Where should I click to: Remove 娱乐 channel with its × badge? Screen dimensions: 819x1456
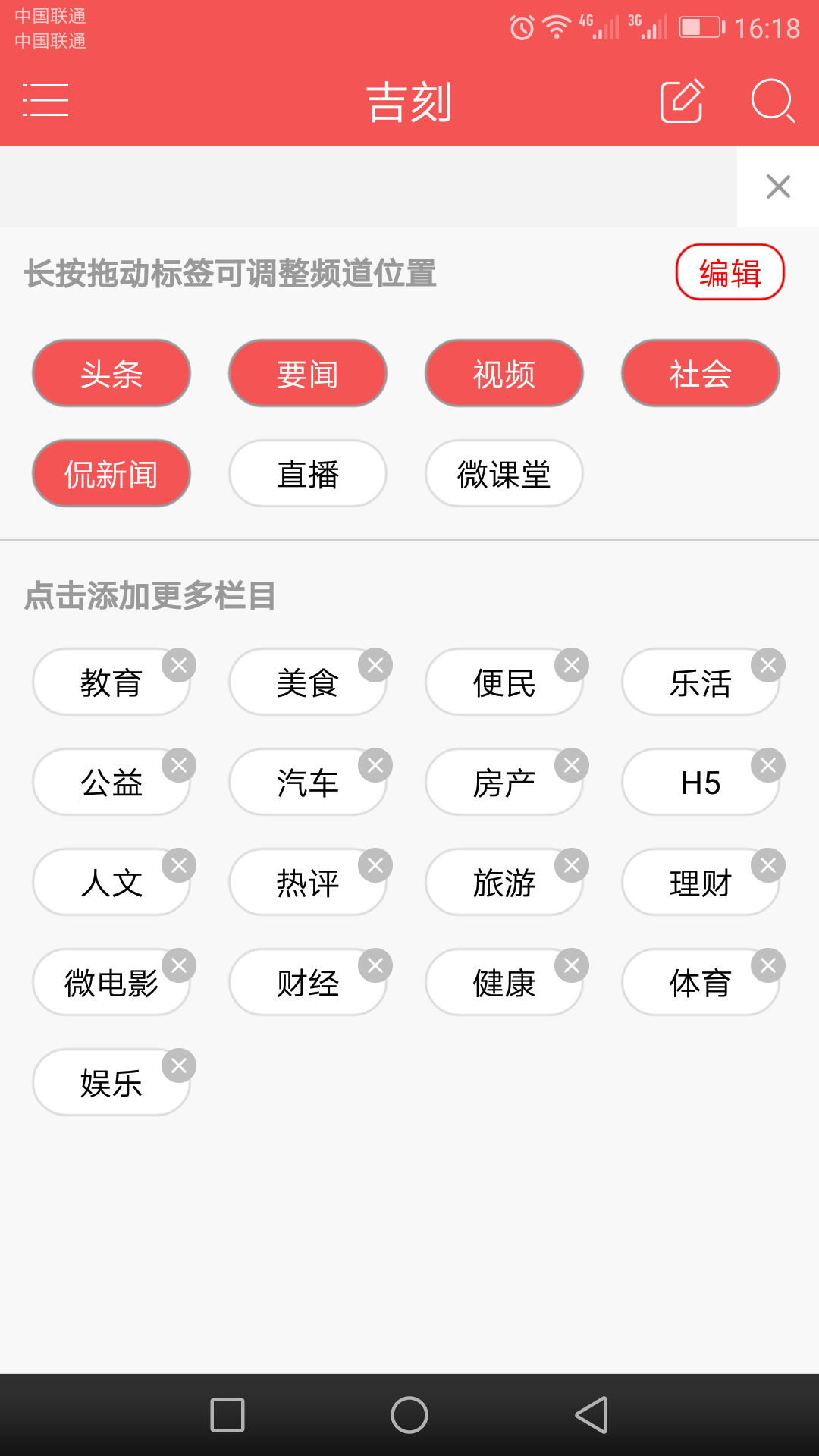(180, 1065)
